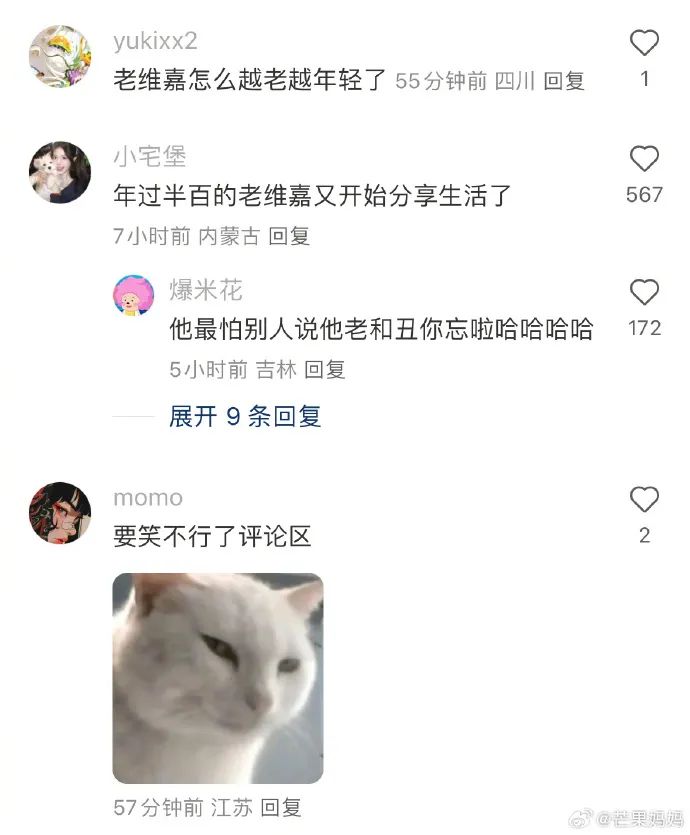Reply to yukixx2's comment
Image resolution: width=690 pixels, height=835 pixels.
pyautogui.click(x=564, y=81)
